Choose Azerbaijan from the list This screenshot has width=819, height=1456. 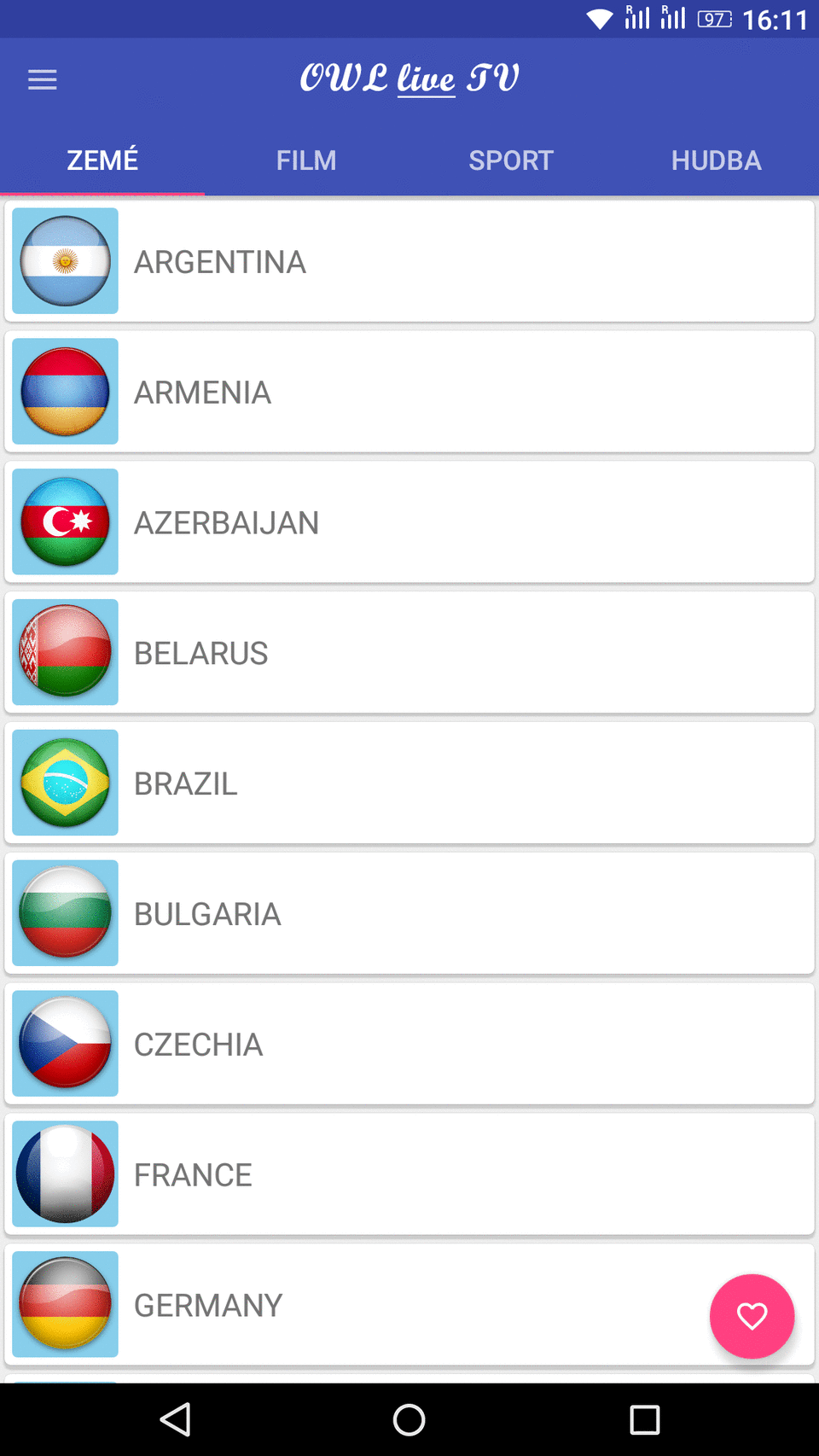(x=409, y=523)
